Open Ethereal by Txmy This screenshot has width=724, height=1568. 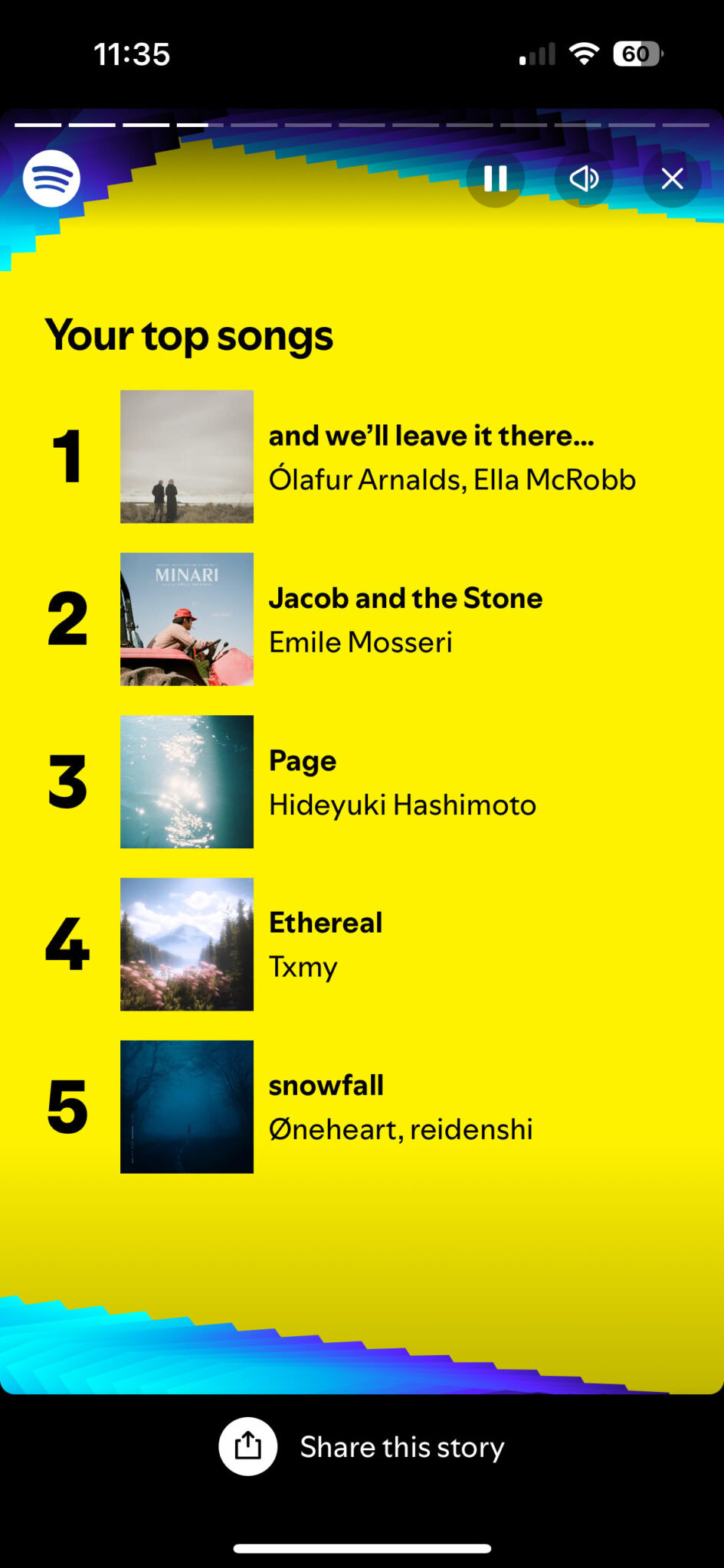(x=325, y=944)
